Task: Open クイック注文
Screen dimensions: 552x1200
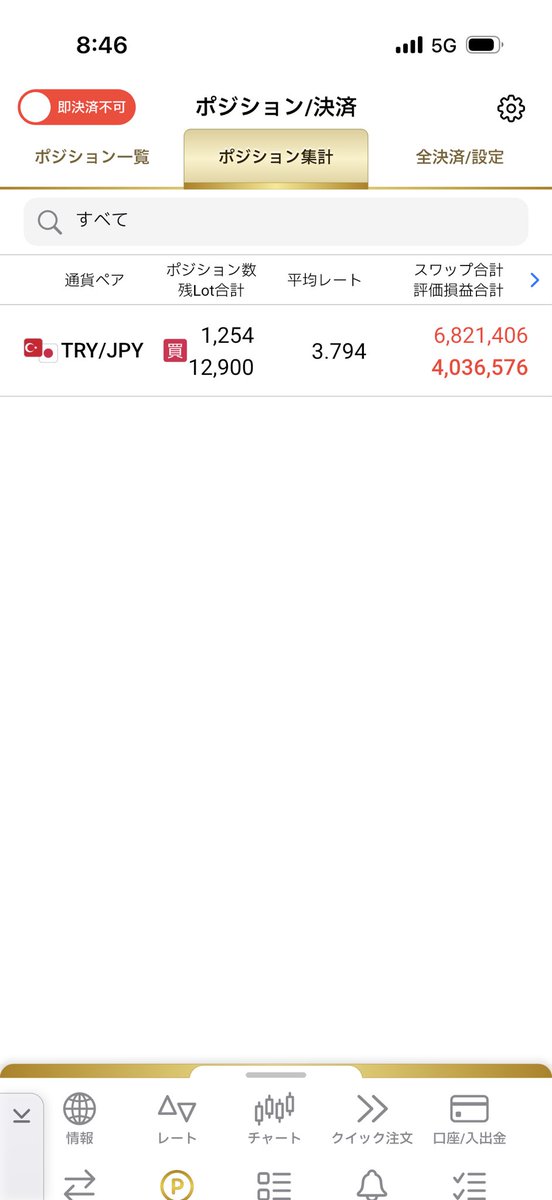Action: [372, 1119]
